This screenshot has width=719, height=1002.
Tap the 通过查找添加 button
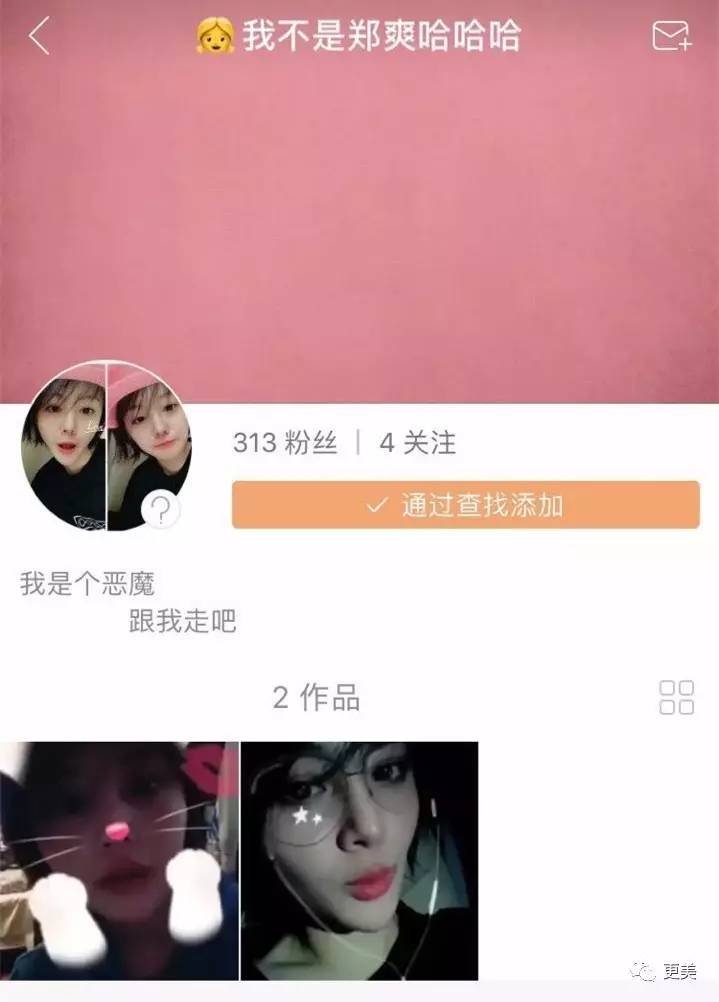click(466, 505)
